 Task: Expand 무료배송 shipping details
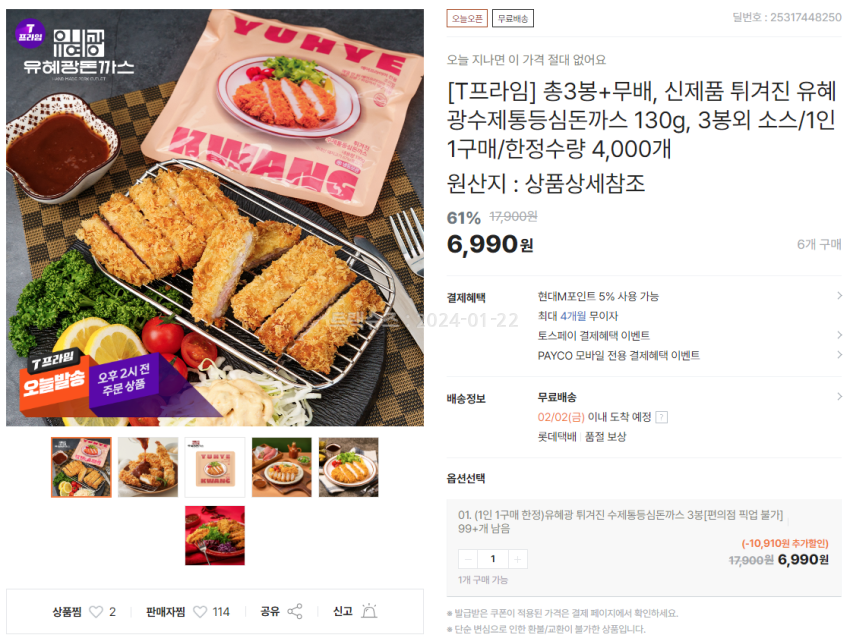point(838,397)
